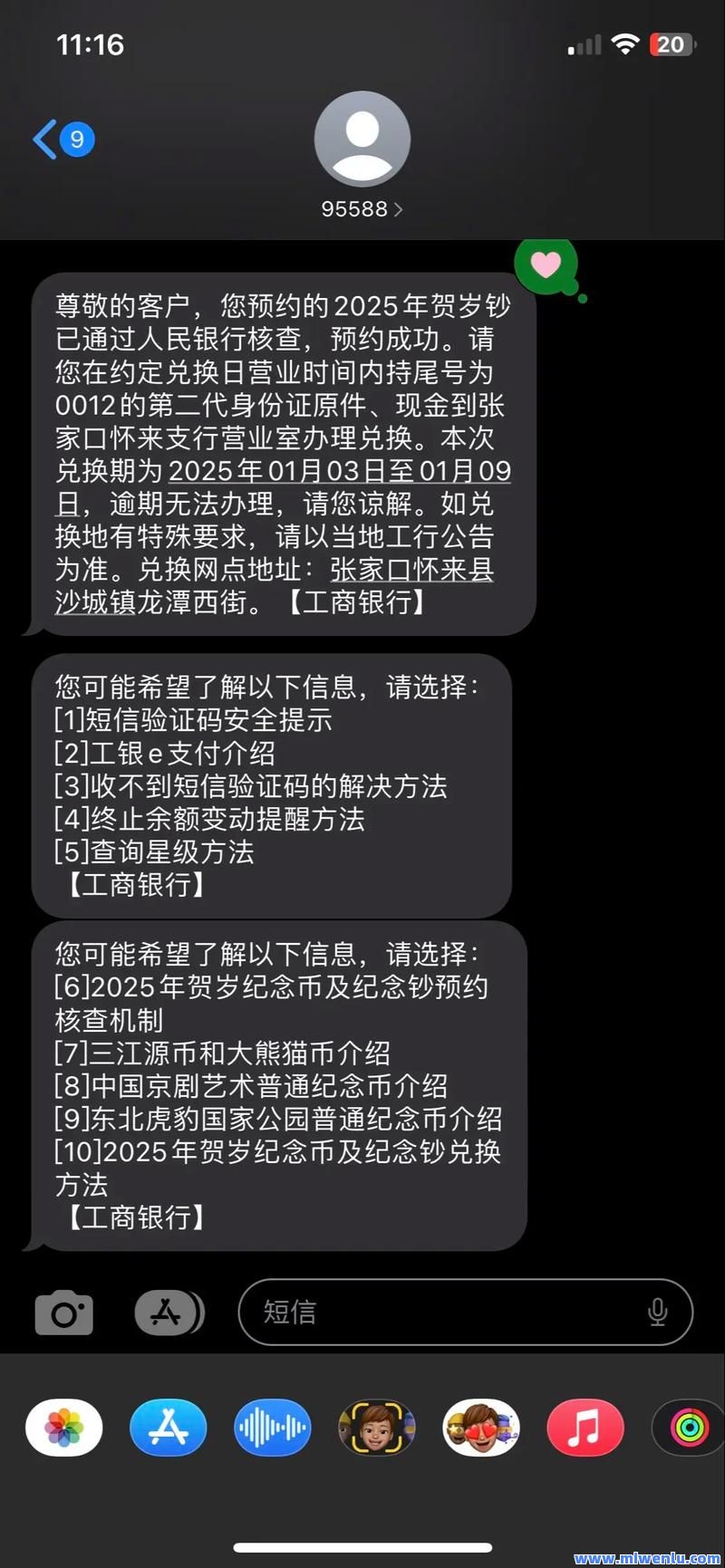Image resolution: width=725 pixels, height=1568 pixels.
Task: Open the camera button beside the message field
Action: [x=63, y=1313]
